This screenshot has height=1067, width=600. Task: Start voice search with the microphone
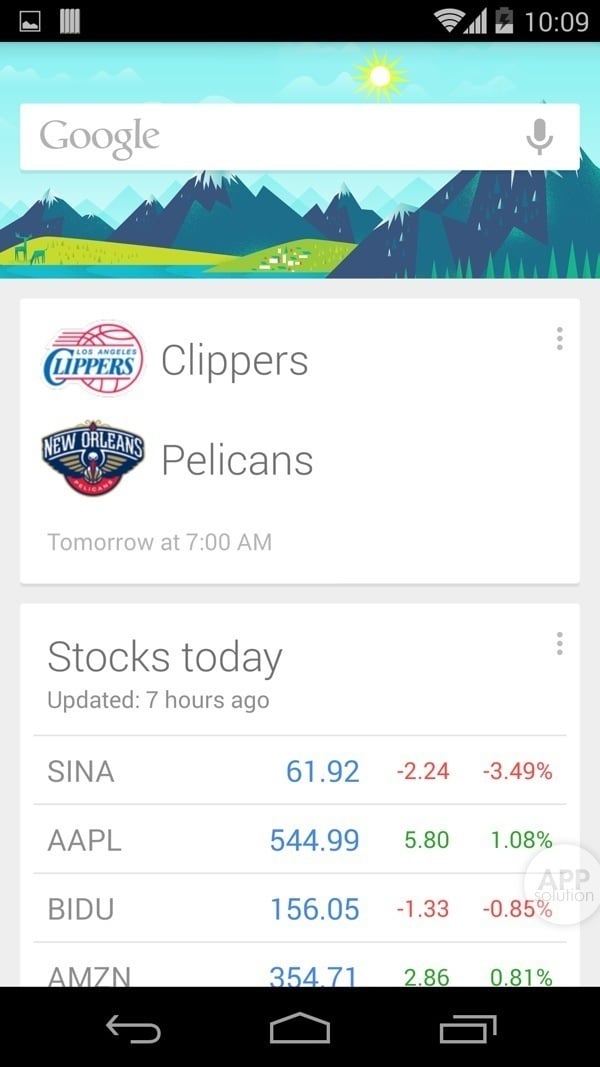539,137
